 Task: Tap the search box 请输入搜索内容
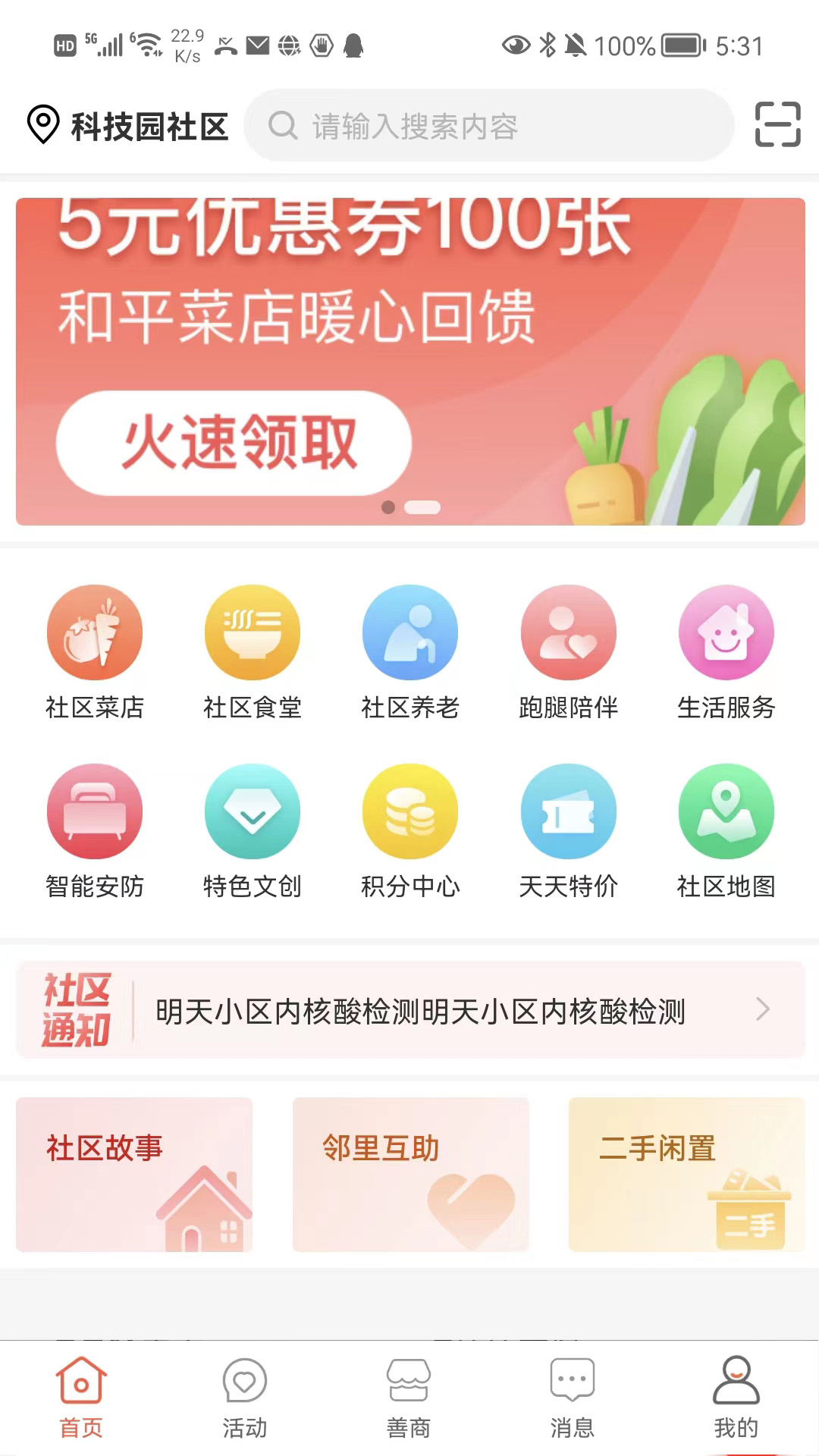click(489, 125)
